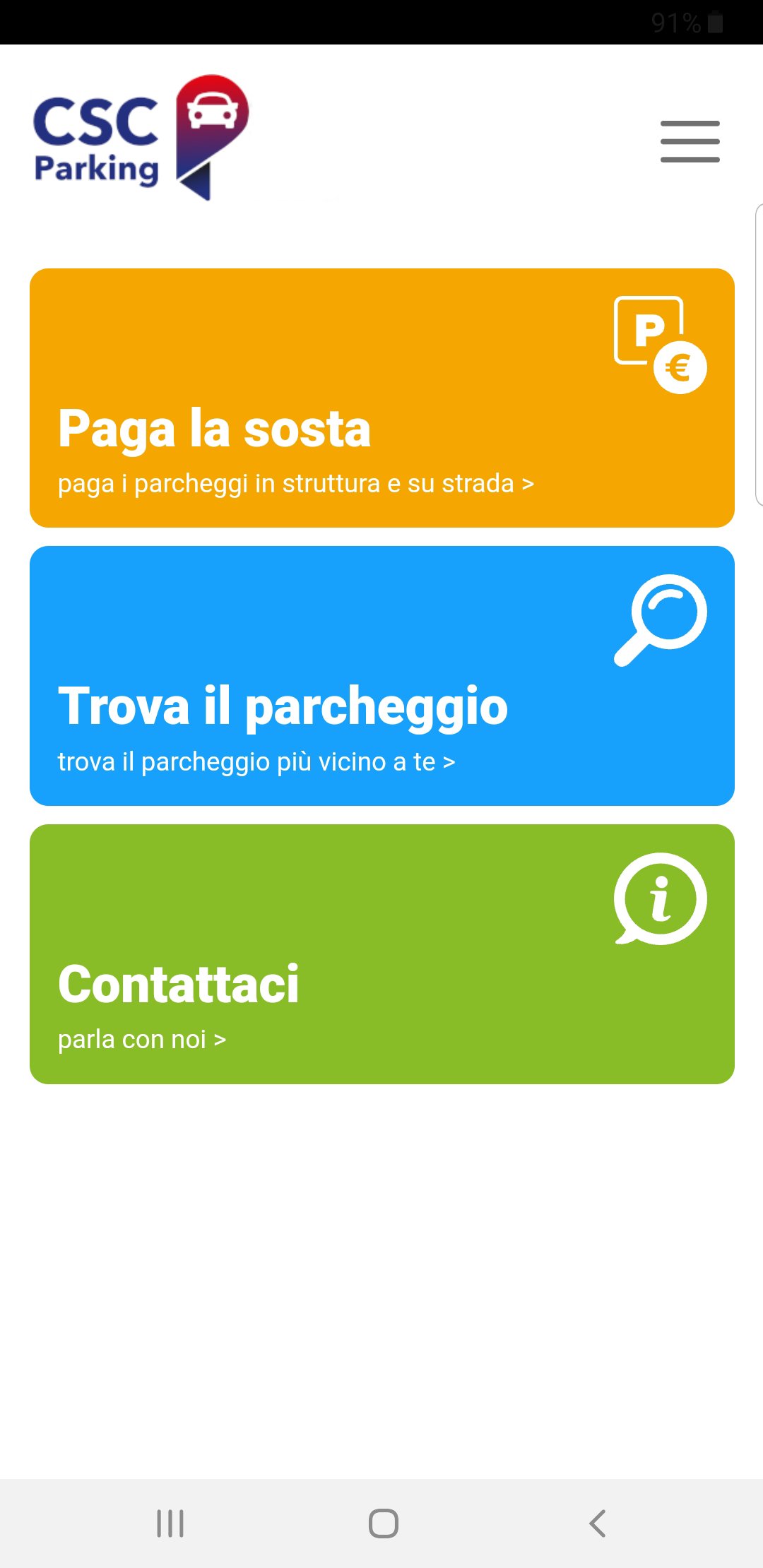Tap the CSC Parking logo
This screenshot has width=763, height=1568.
point(138,138)
